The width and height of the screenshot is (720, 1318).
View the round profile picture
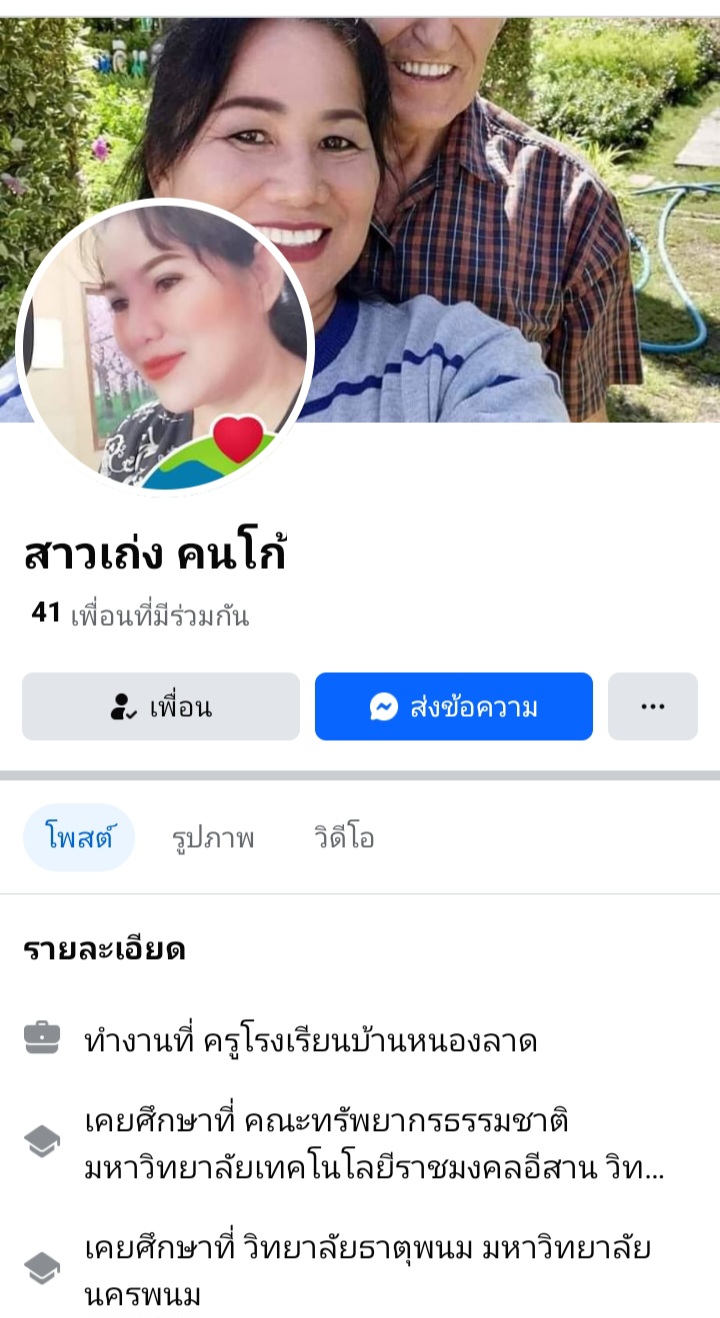(165, 345)
